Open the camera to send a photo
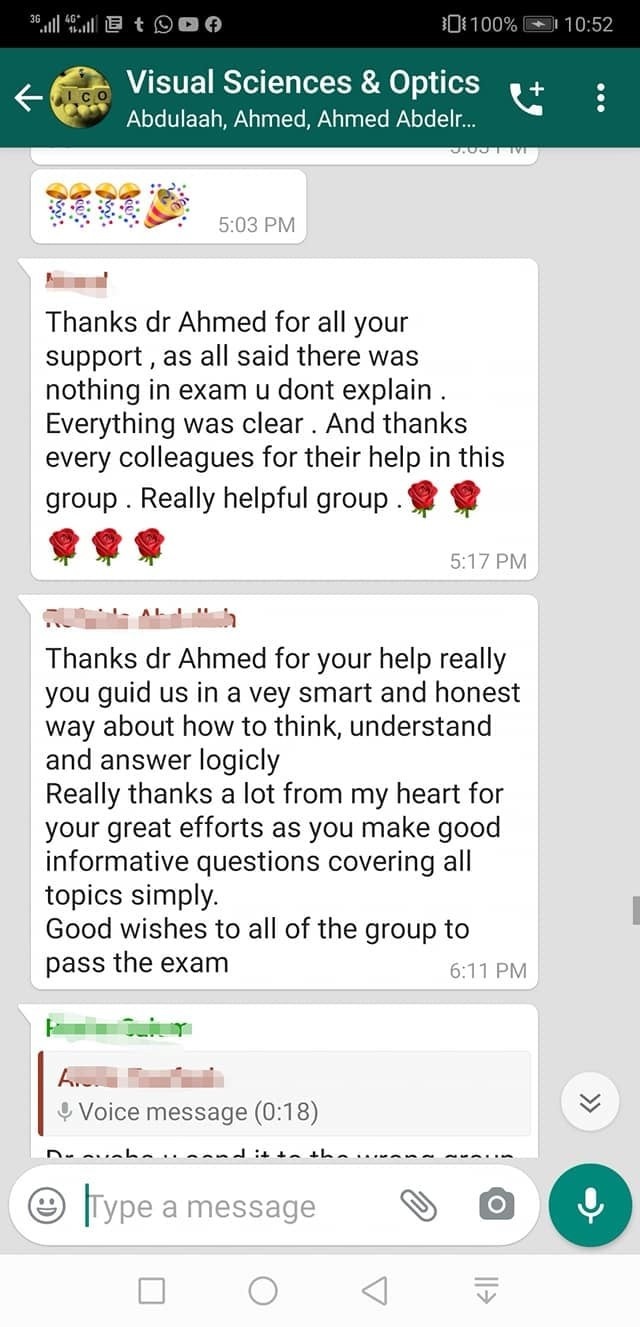Viewport: 640px width, 1327px height. tap(495, 1206)
